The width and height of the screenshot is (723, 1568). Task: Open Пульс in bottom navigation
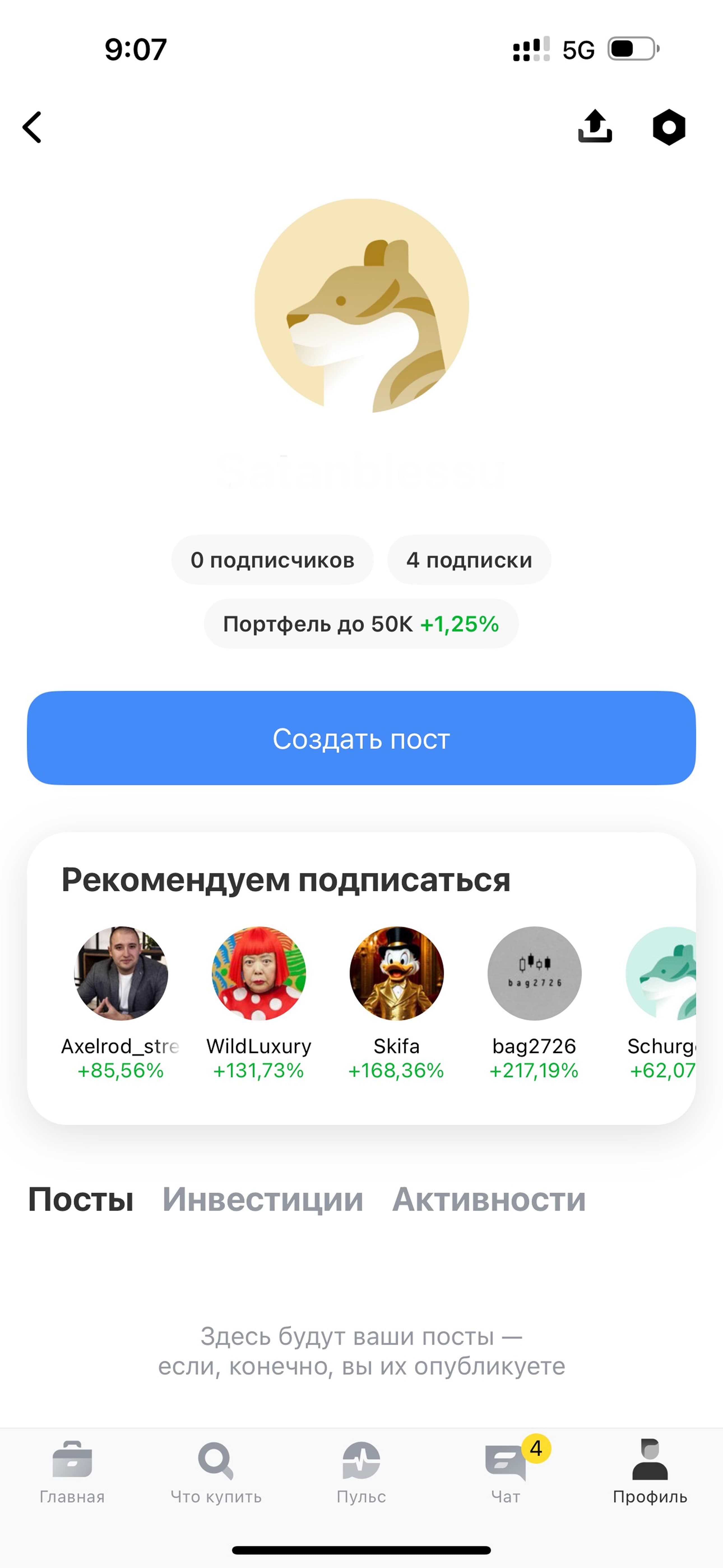click(x=361, y=1472)
